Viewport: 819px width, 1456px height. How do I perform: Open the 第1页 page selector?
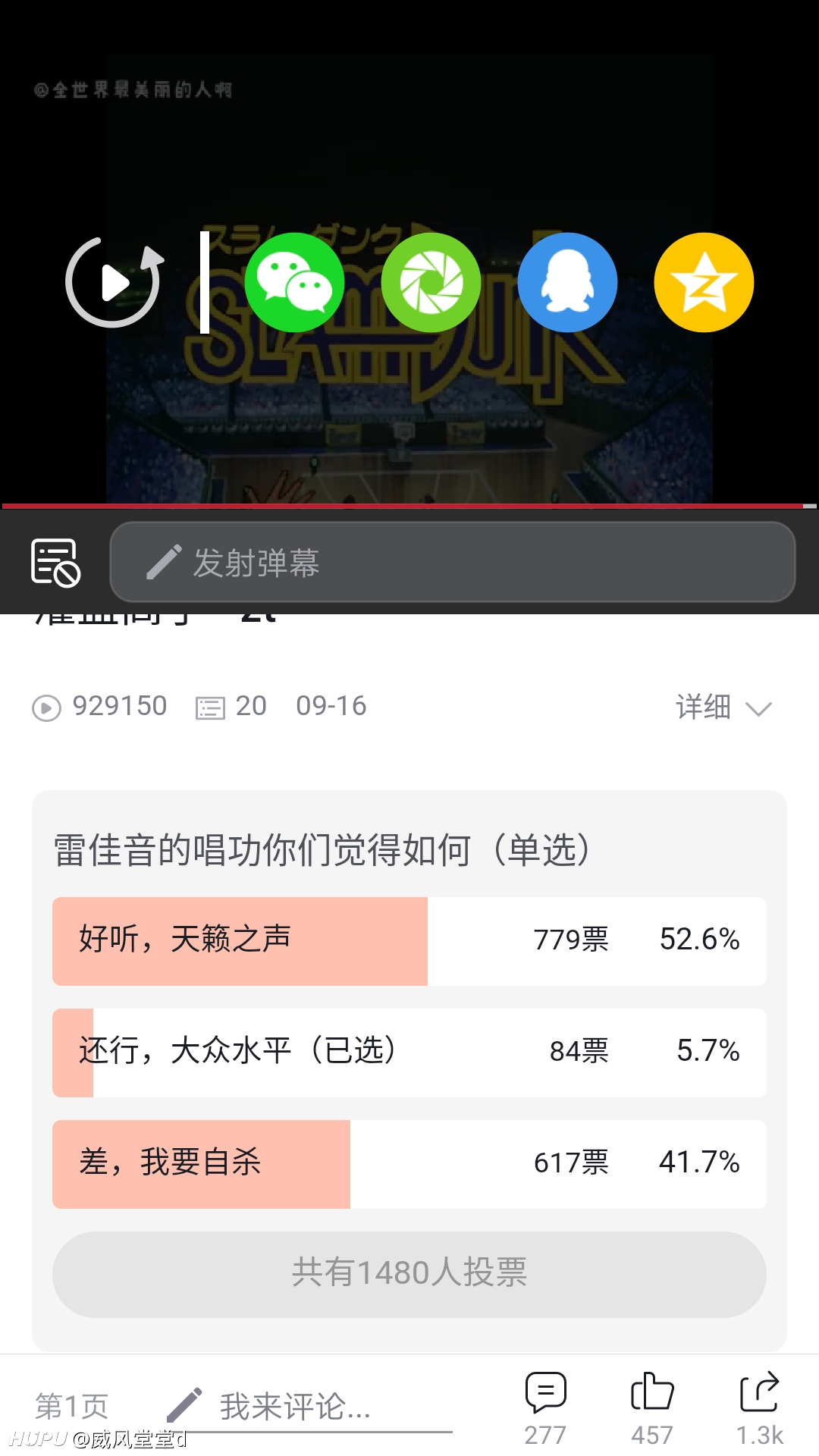tap(72, 1406)
